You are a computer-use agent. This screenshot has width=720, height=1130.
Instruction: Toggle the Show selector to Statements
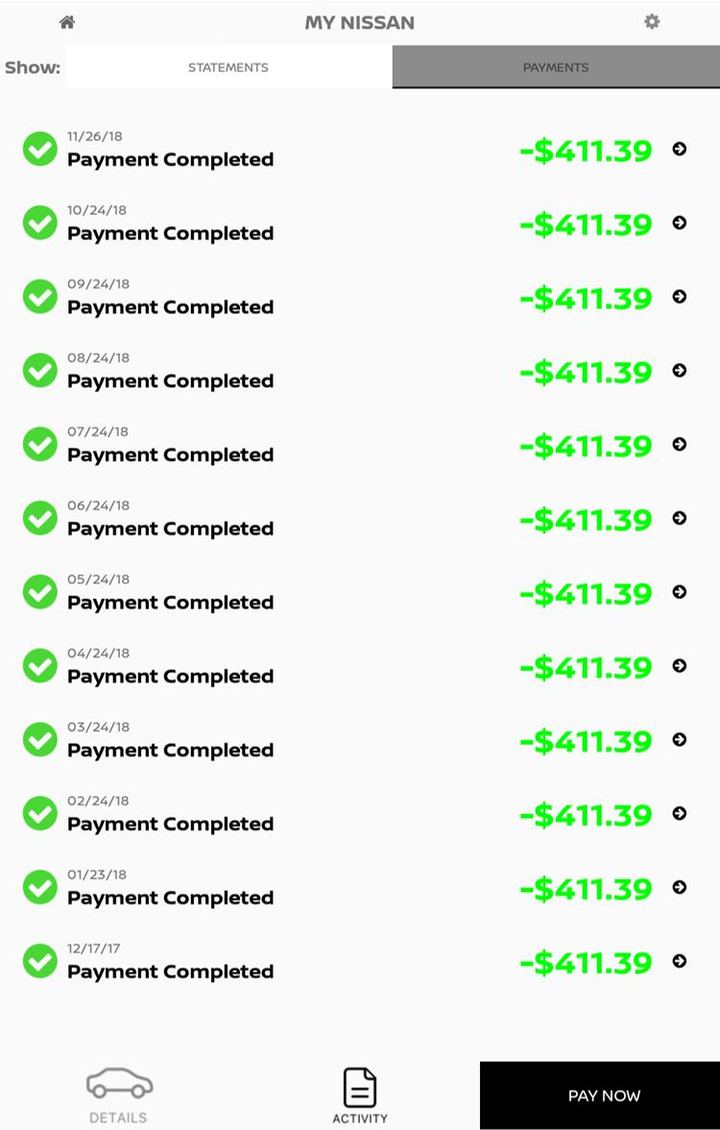pos(228,67)
